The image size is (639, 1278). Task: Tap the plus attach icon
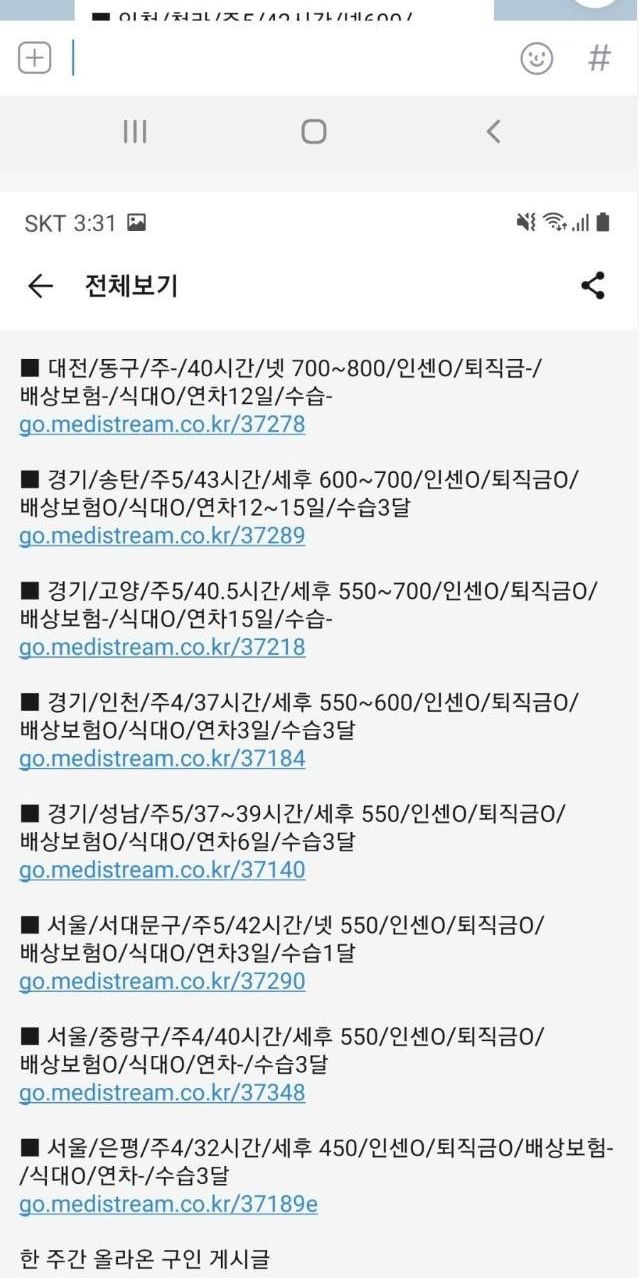coord(34,59)
